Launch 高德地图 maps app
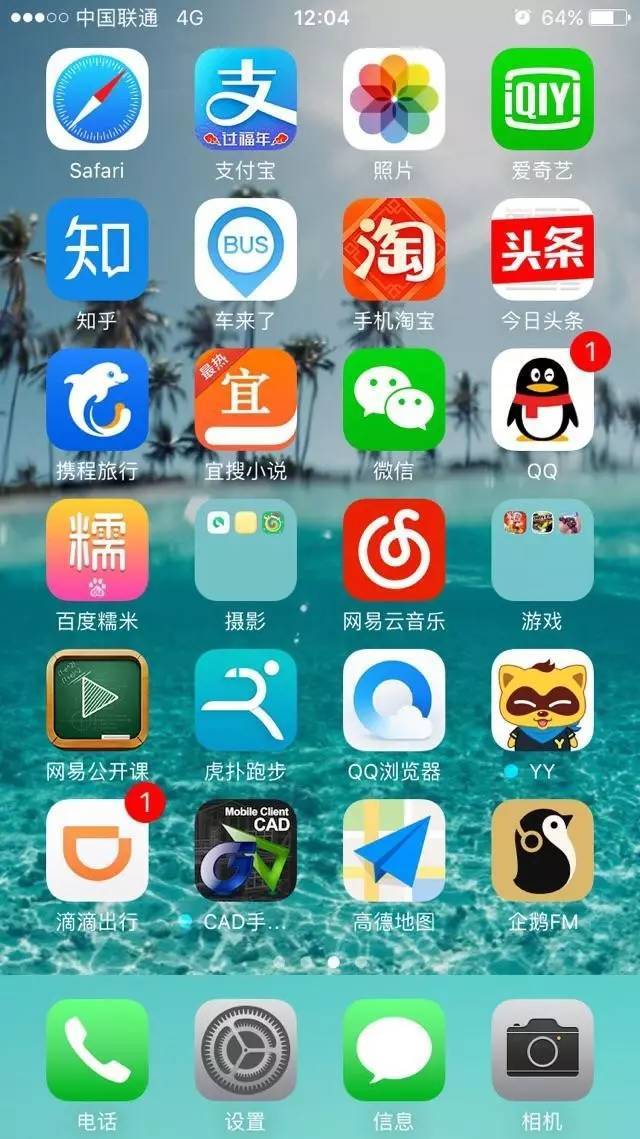640x1139 pixels. (393, 850)
